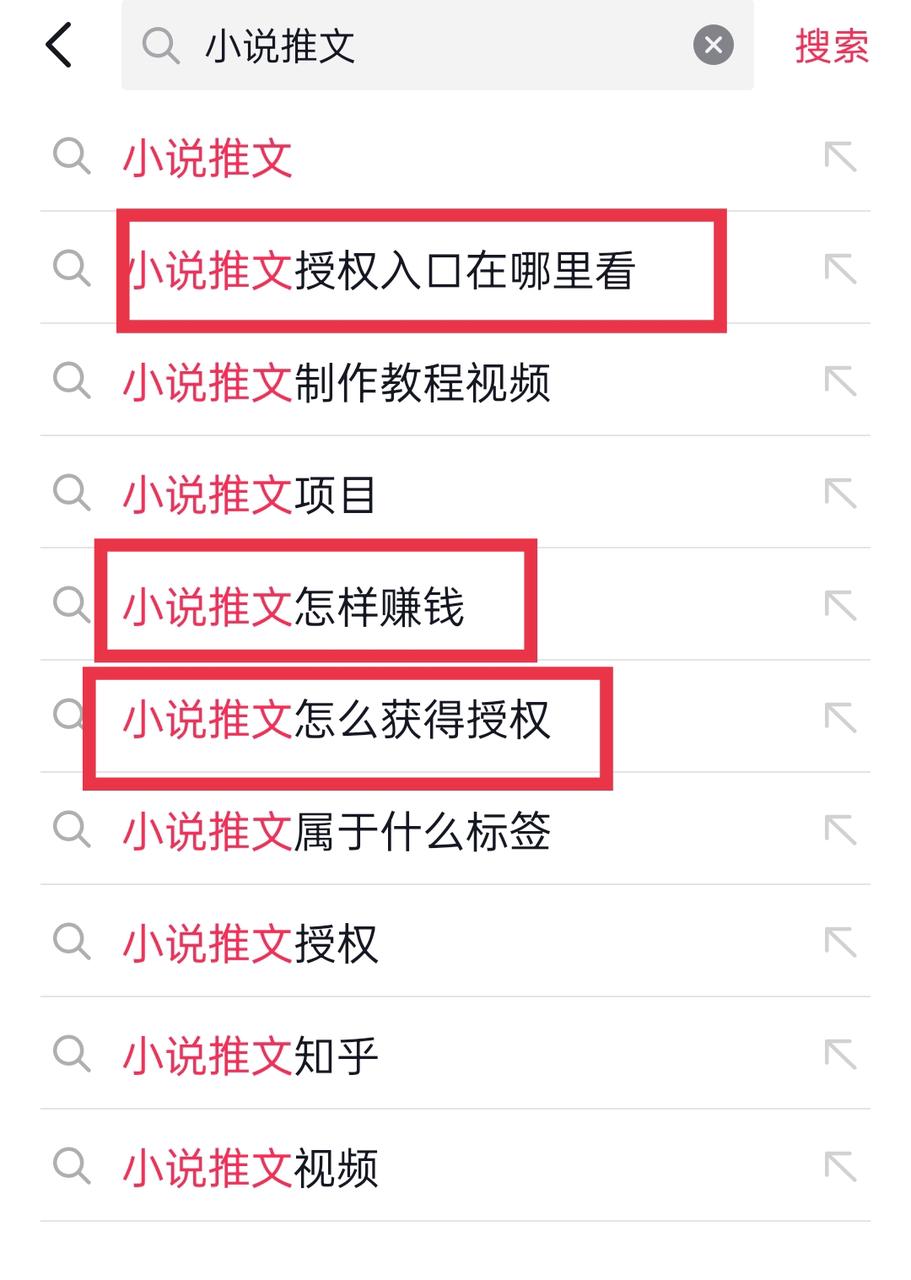911x1280 pixels.
Task: Search for 小说推文怎样赚钱 from the suggestions
Action: (293, 606)
